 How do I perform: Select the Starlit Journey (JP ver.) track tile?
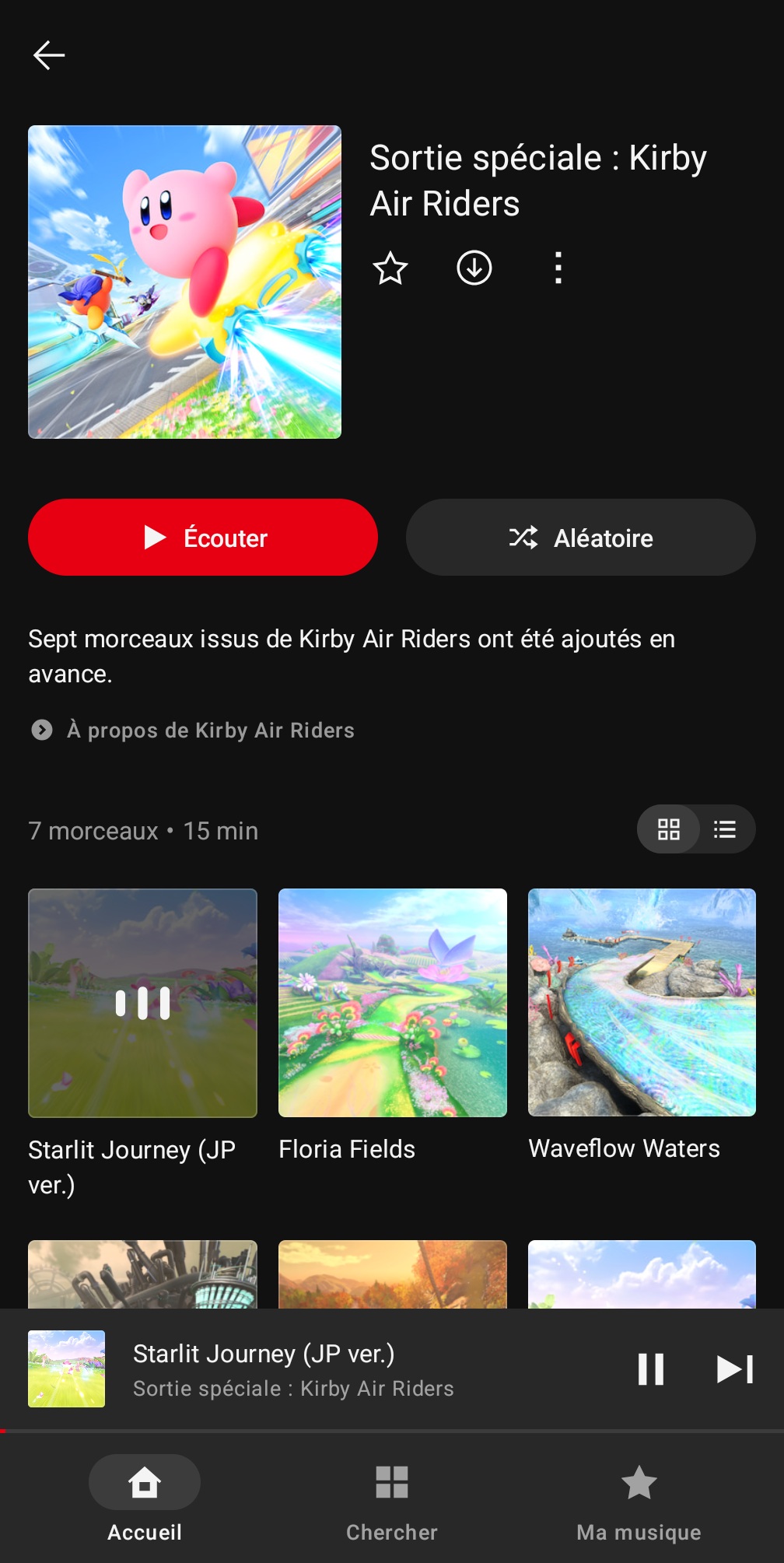[142, 1003]
